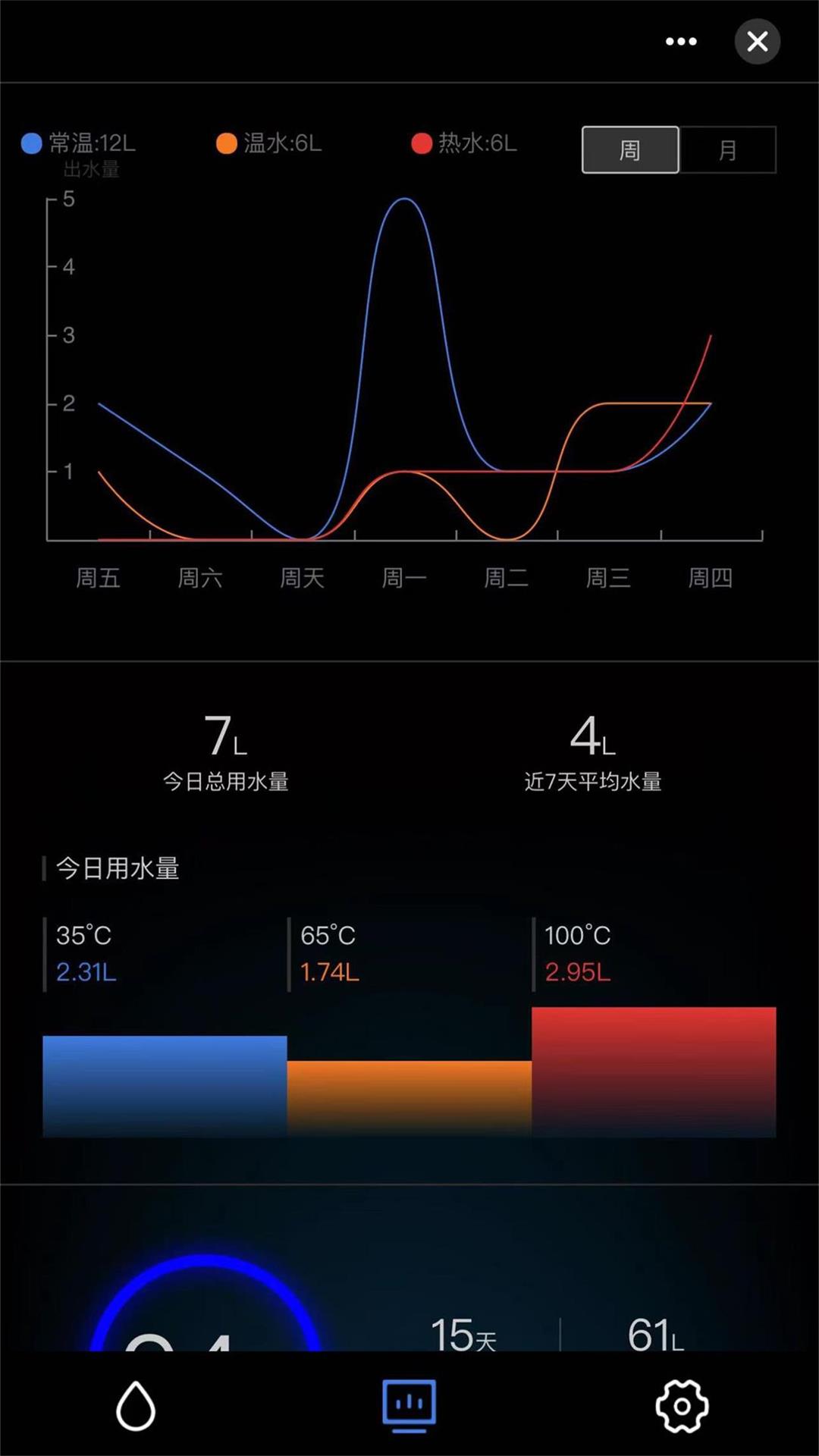Image resolution: width=819 pixels, height=1456 pixels.
Task: Open the statistics monitor tab
Action: pos(409,1405)
